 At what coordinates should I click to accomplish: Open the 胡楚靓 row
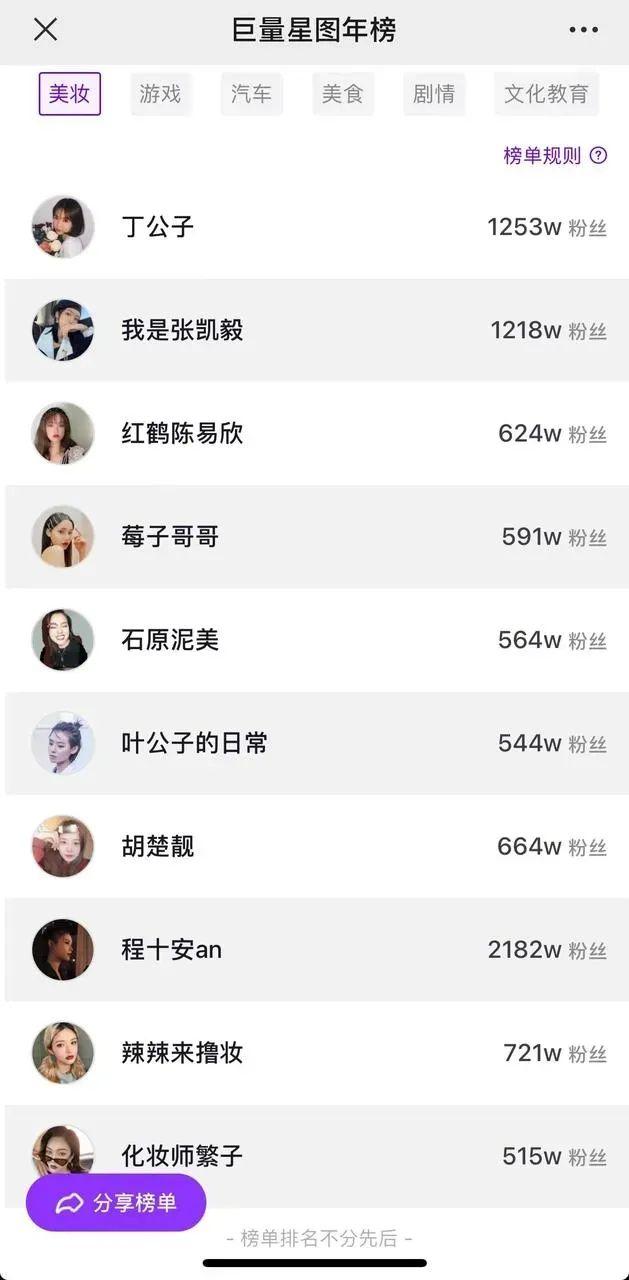coord(314,847)
